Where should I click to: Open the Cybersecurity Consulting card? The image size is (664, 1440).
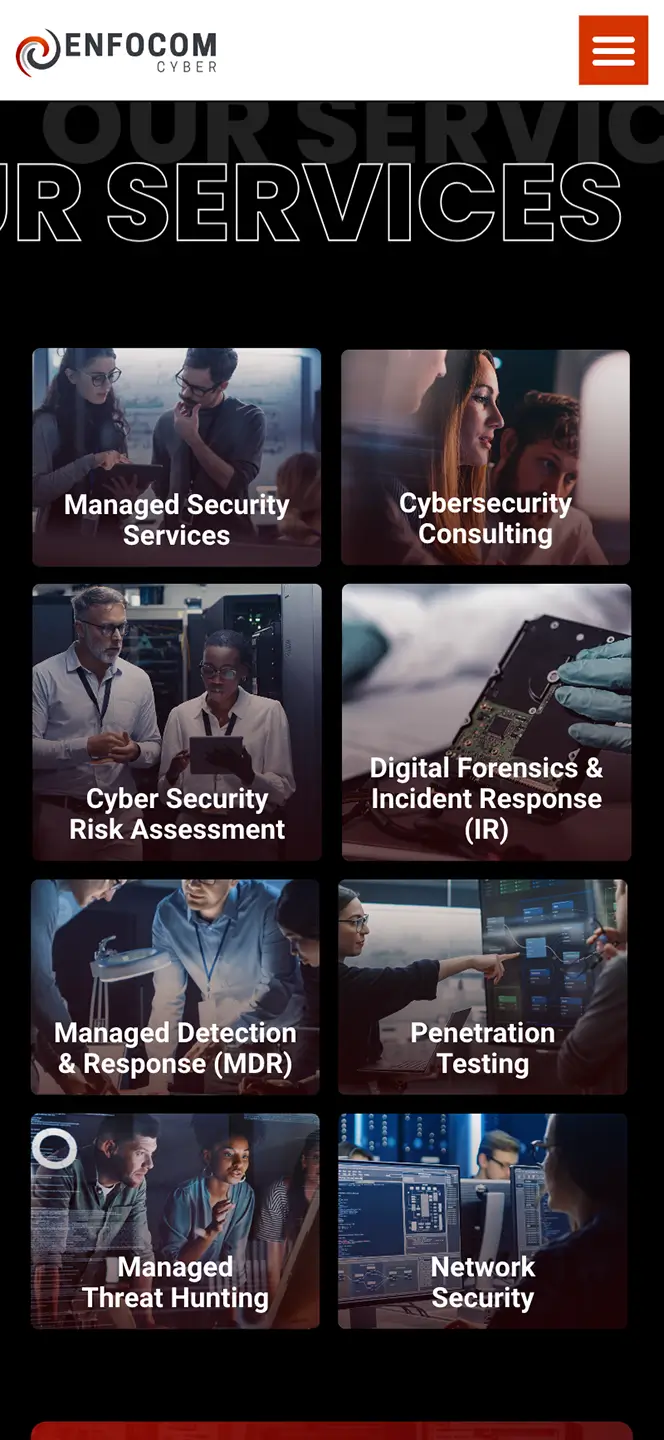485,457
